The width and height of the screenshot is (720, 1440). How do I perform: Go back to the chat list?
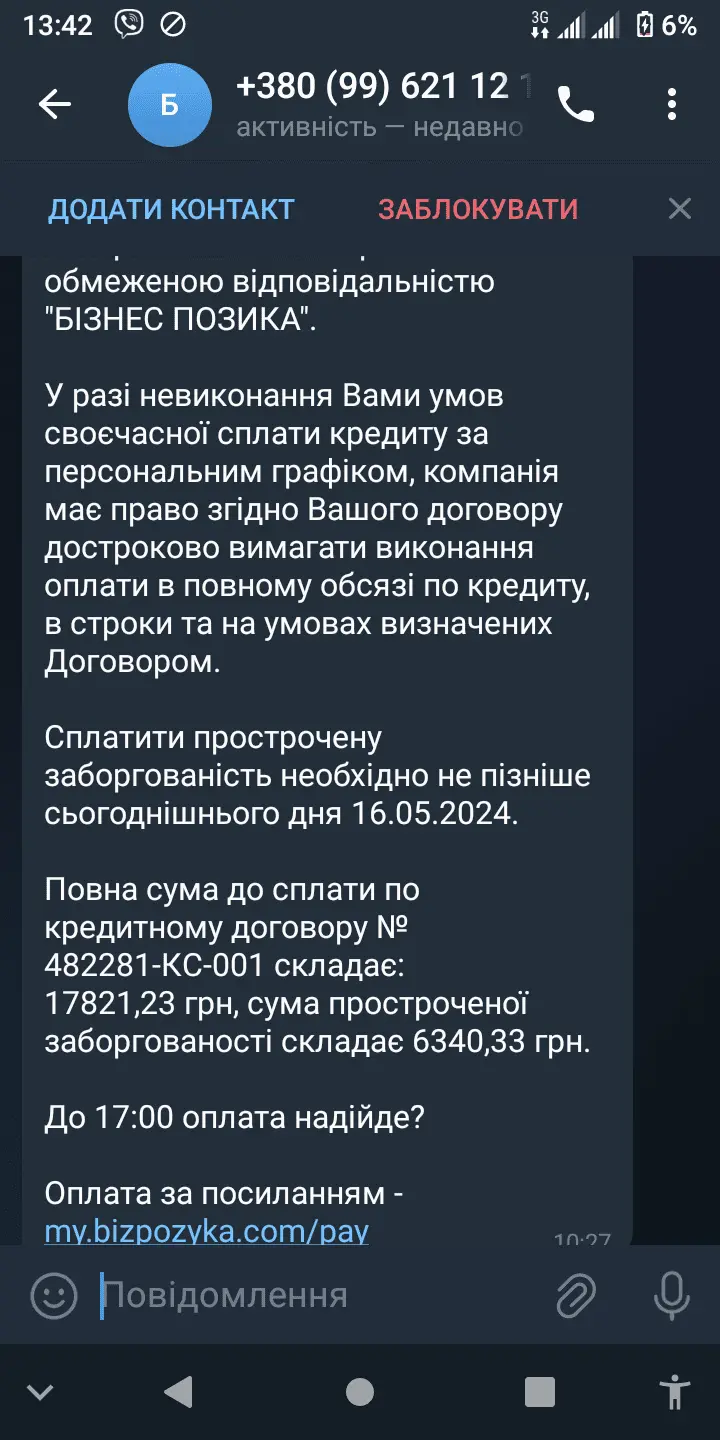coord(54,104)
